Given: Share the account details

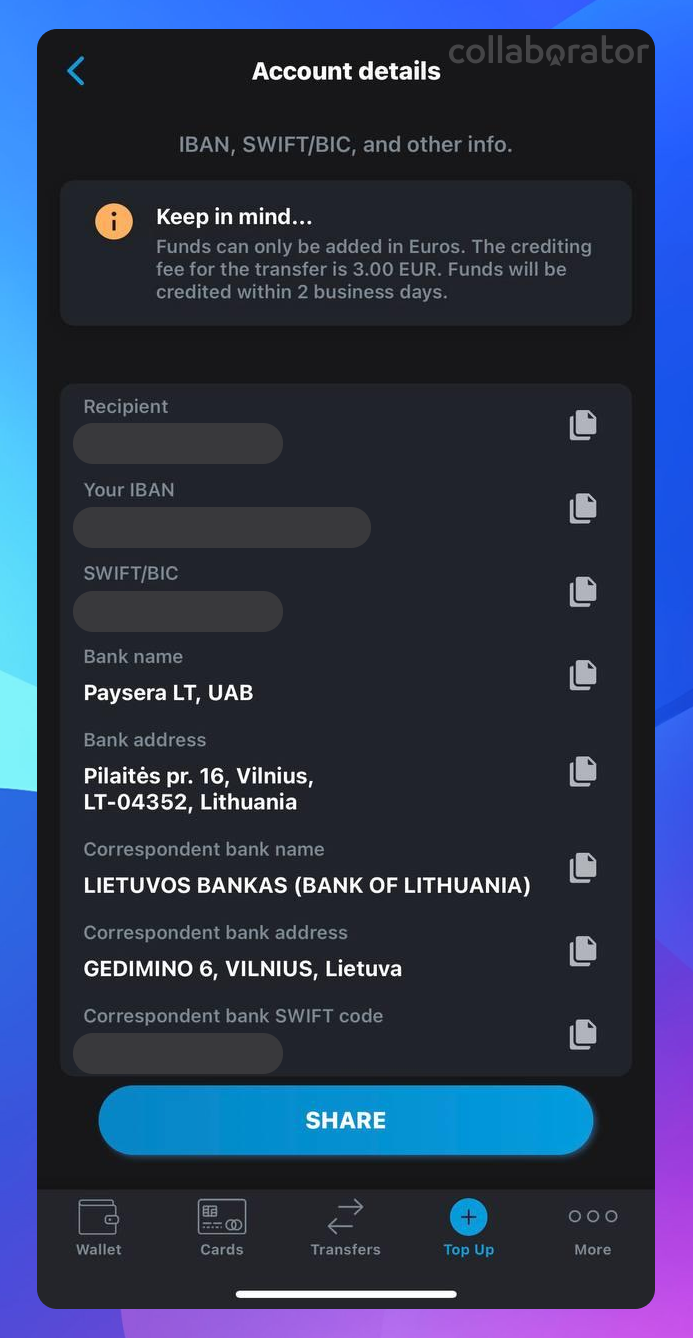Looking at the screenshot, I should tap(346, 1120).
